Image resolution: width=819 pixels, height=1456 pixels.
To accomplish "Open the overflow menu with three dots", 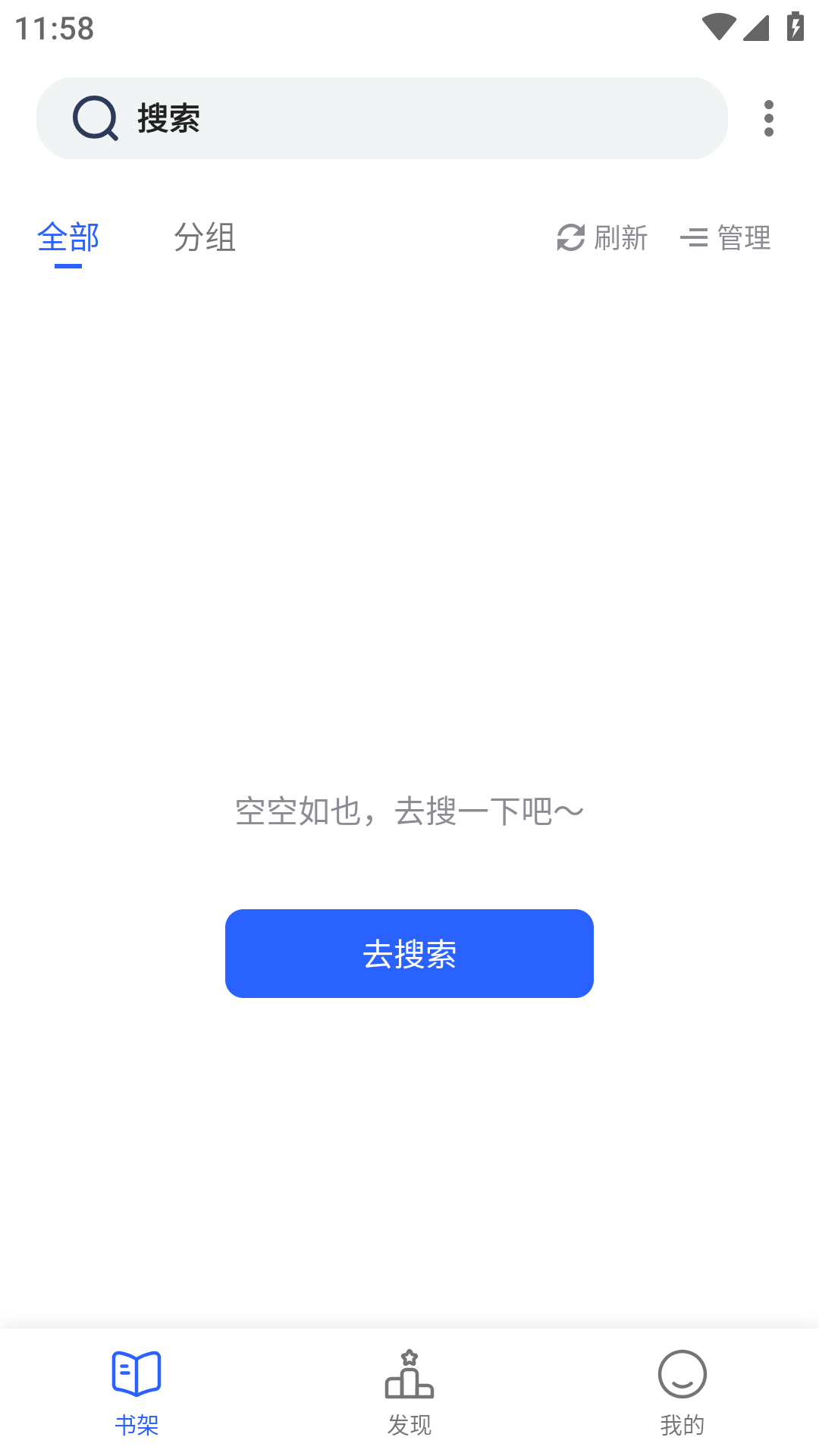I will click(768, 118).
